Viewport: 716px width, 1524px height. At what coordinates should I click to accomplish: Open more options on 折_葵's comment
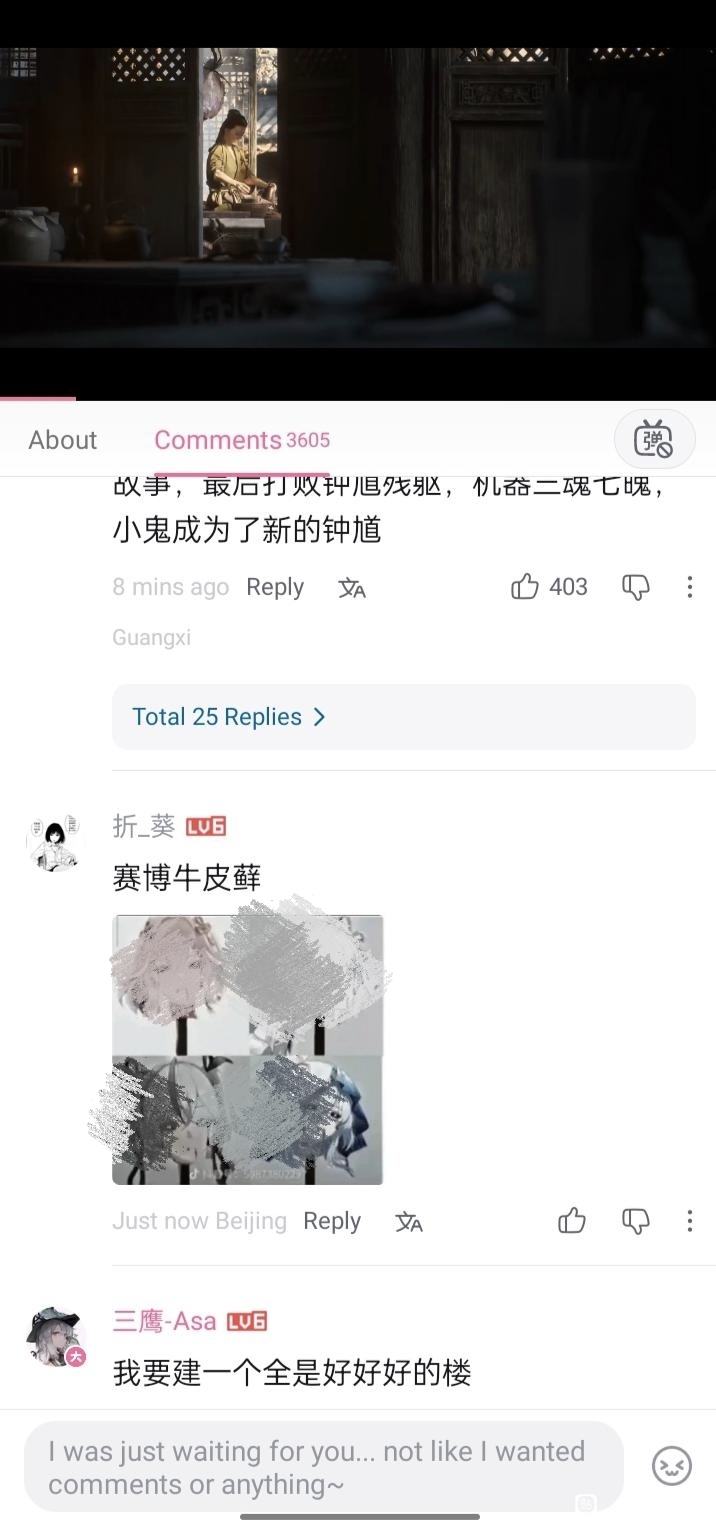pos(690,1221)
